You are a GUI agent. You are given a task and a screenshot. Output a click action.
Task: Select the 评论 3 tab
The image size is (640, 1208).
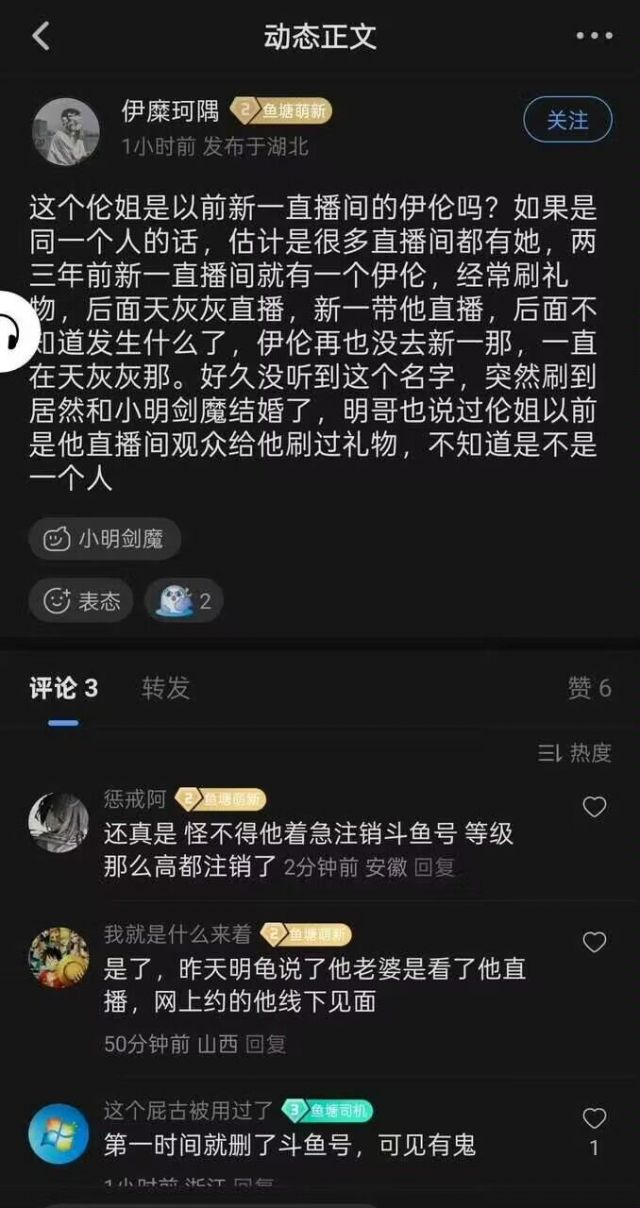tap(63, 688)
